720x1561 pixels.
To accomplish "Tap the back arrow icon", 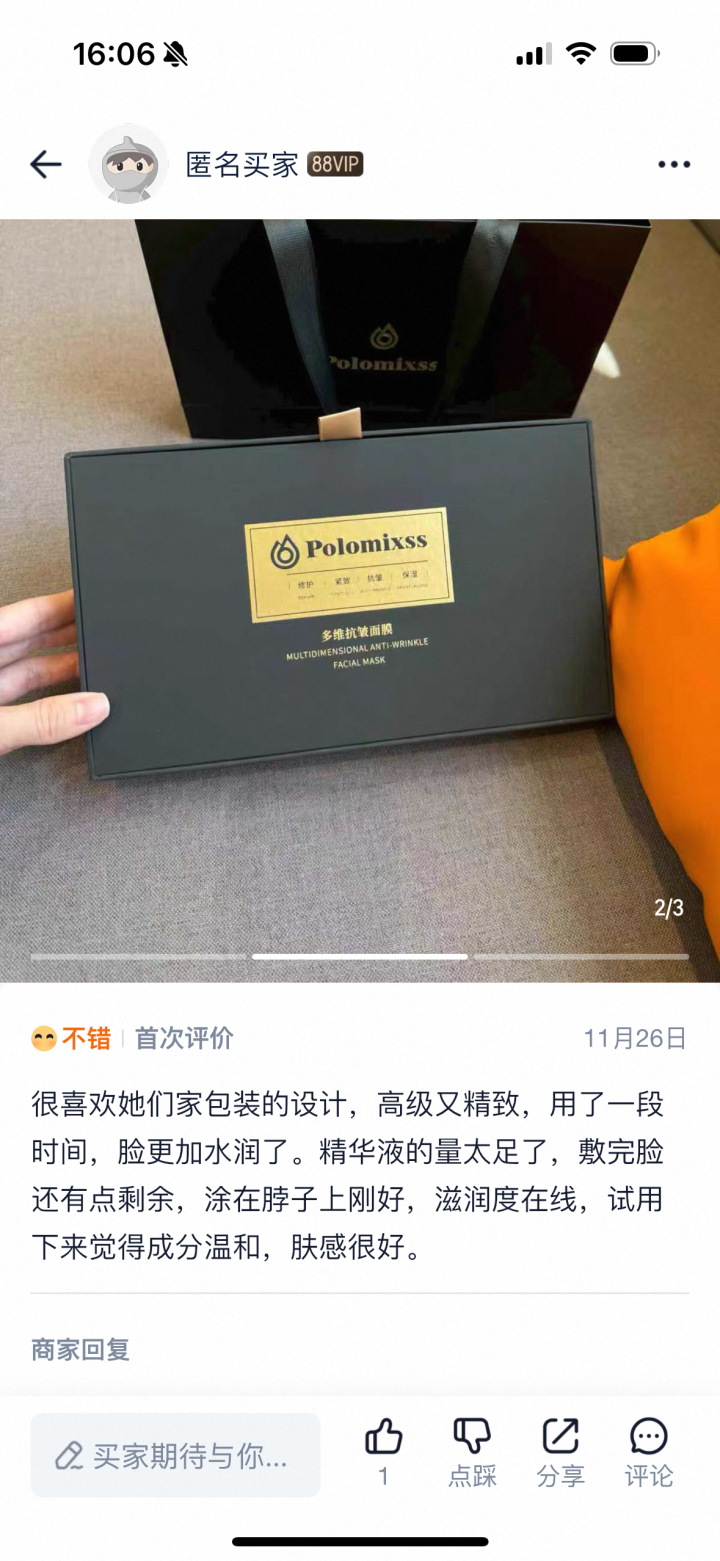I will pos(46,163).
